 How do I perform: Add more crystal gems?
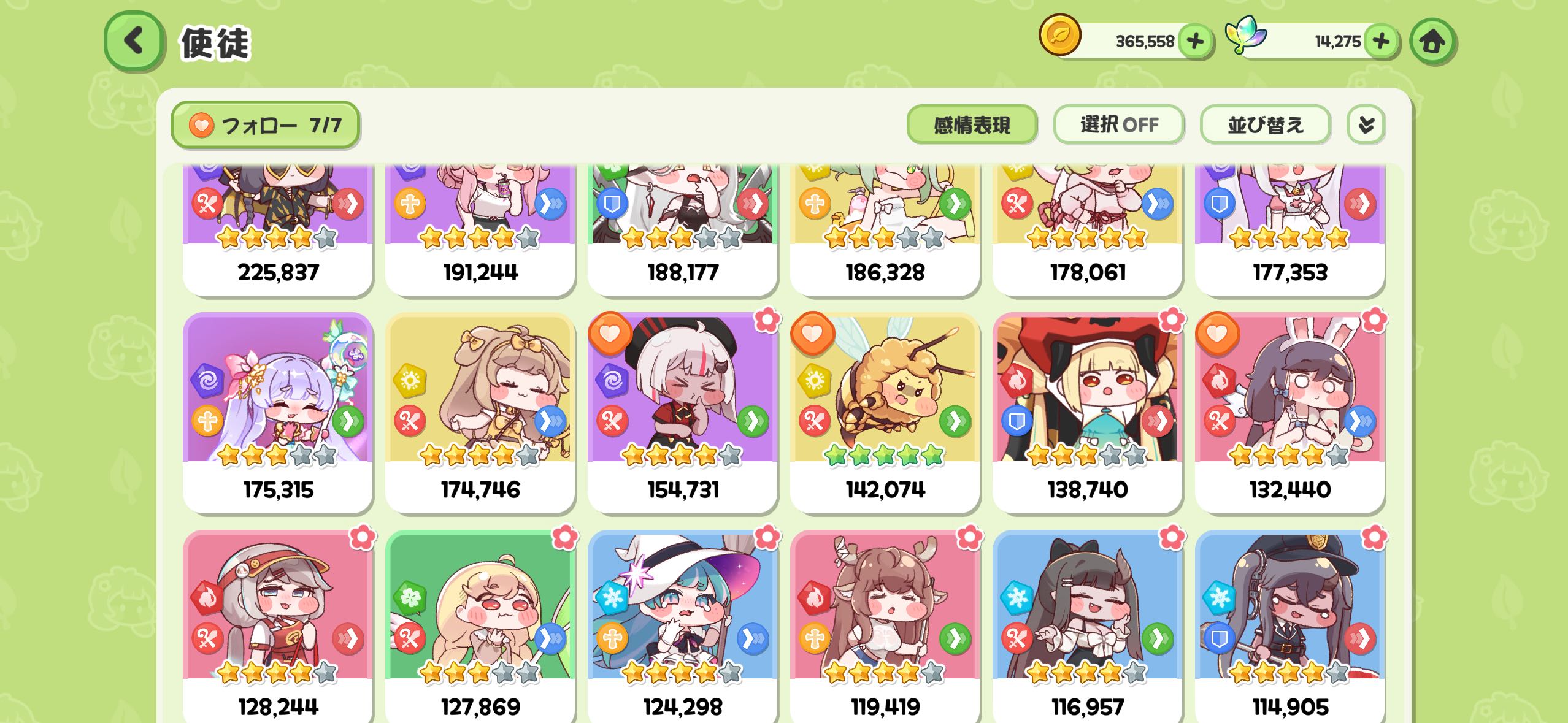tap(1381, 42)
